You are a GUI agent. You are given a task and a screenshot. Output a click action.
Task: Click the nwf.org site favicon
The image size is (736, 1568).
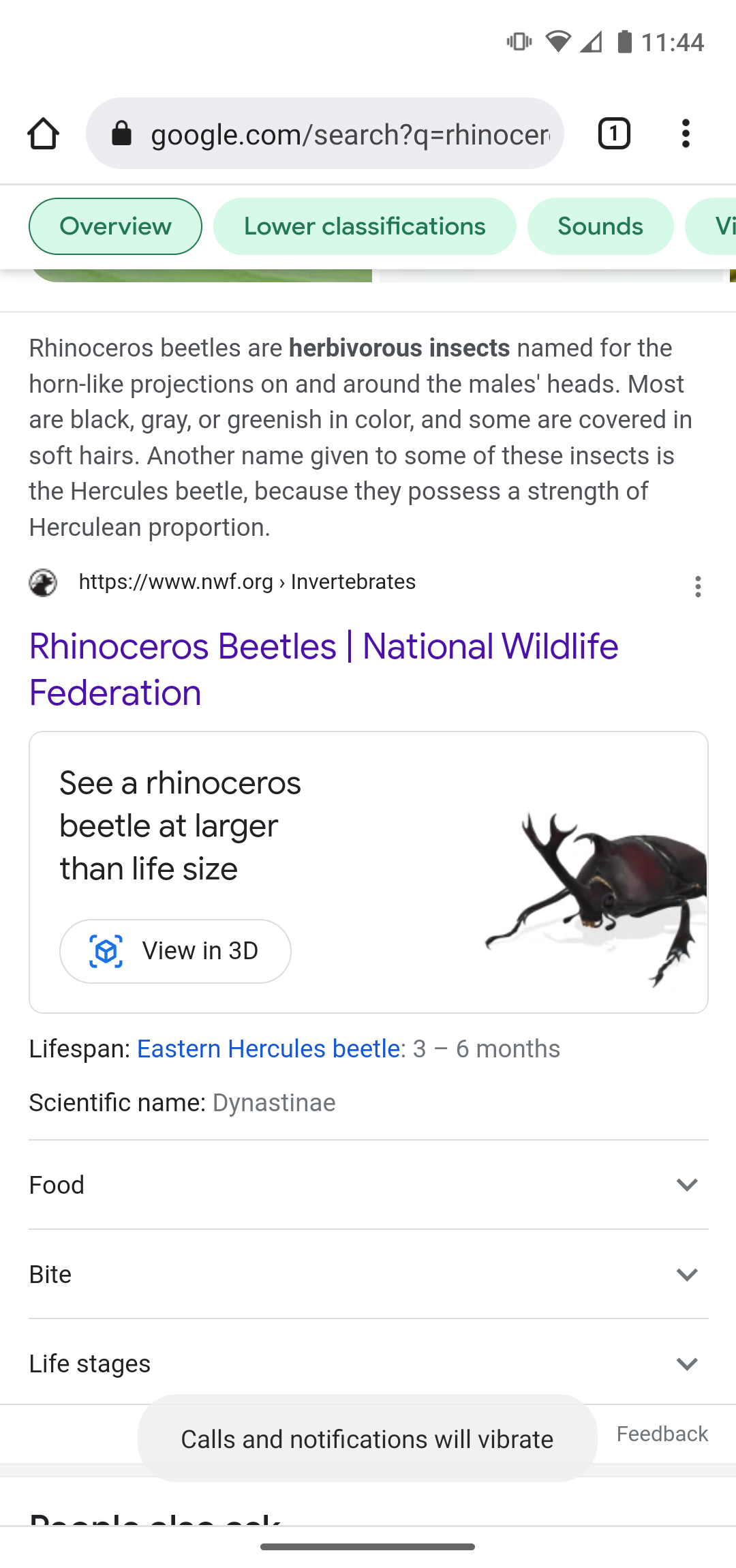tap(43, 583)
